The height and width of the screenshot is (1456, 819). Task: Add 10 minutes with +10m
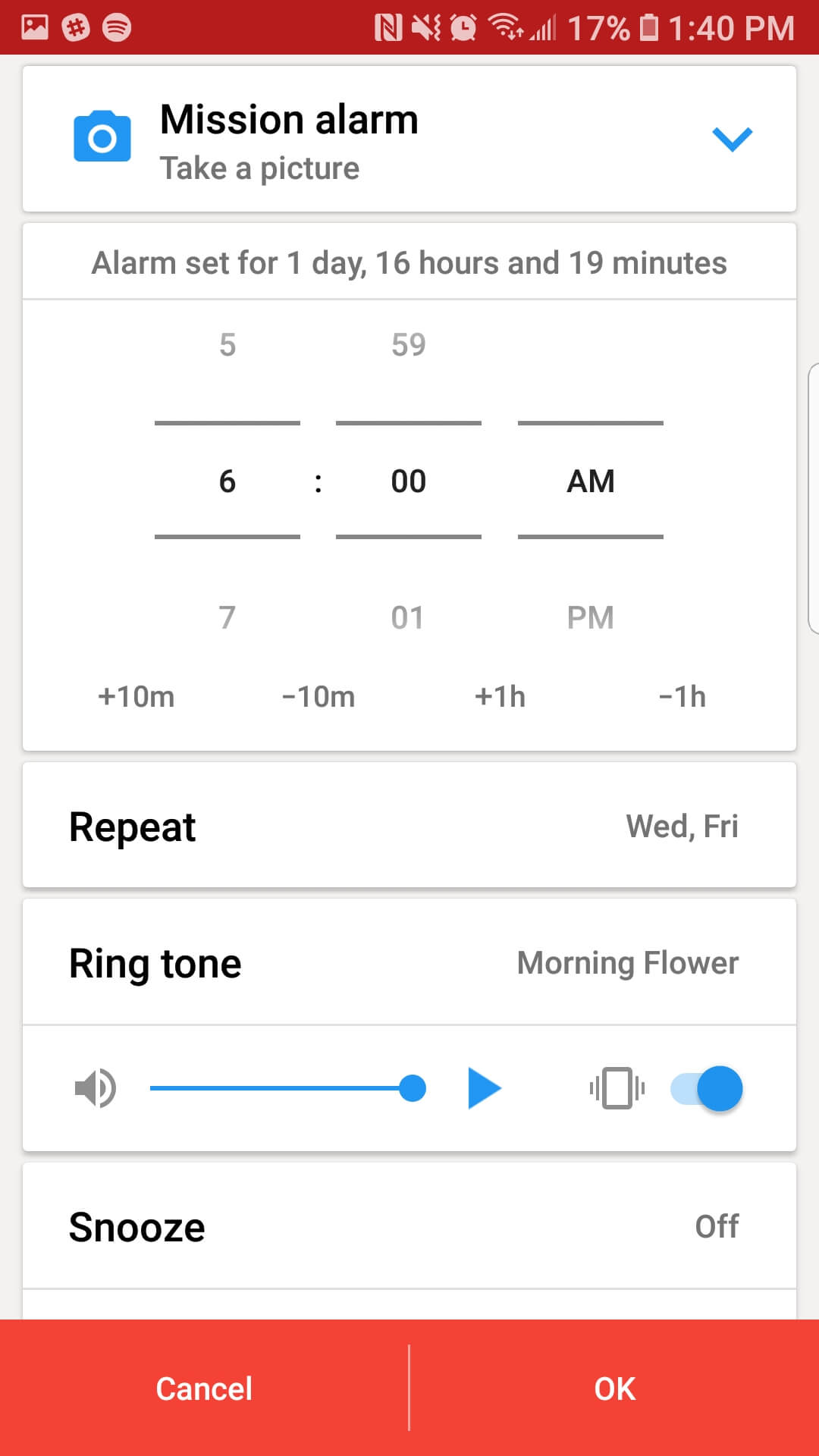pos(136,696)
